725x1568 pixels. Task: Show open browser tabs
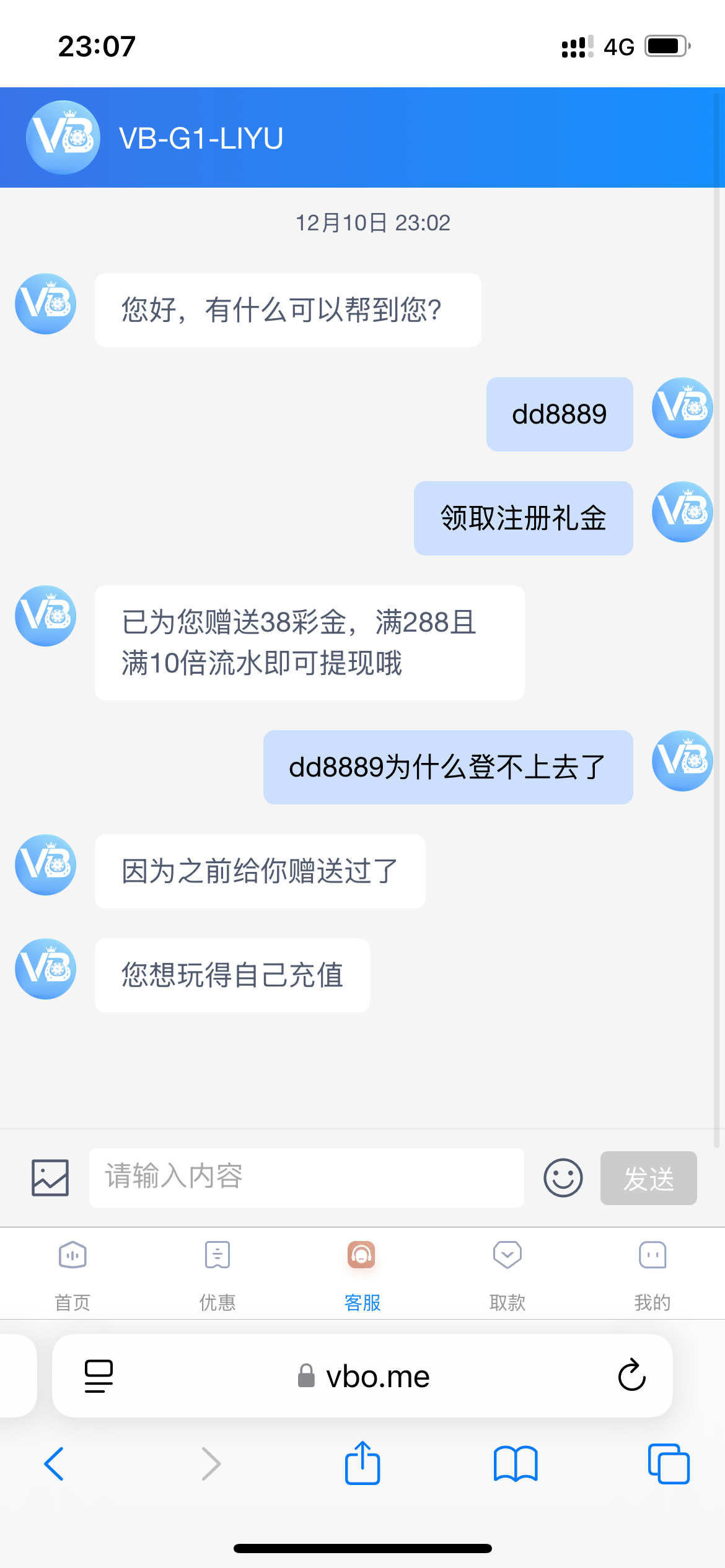click(669, 1464)
